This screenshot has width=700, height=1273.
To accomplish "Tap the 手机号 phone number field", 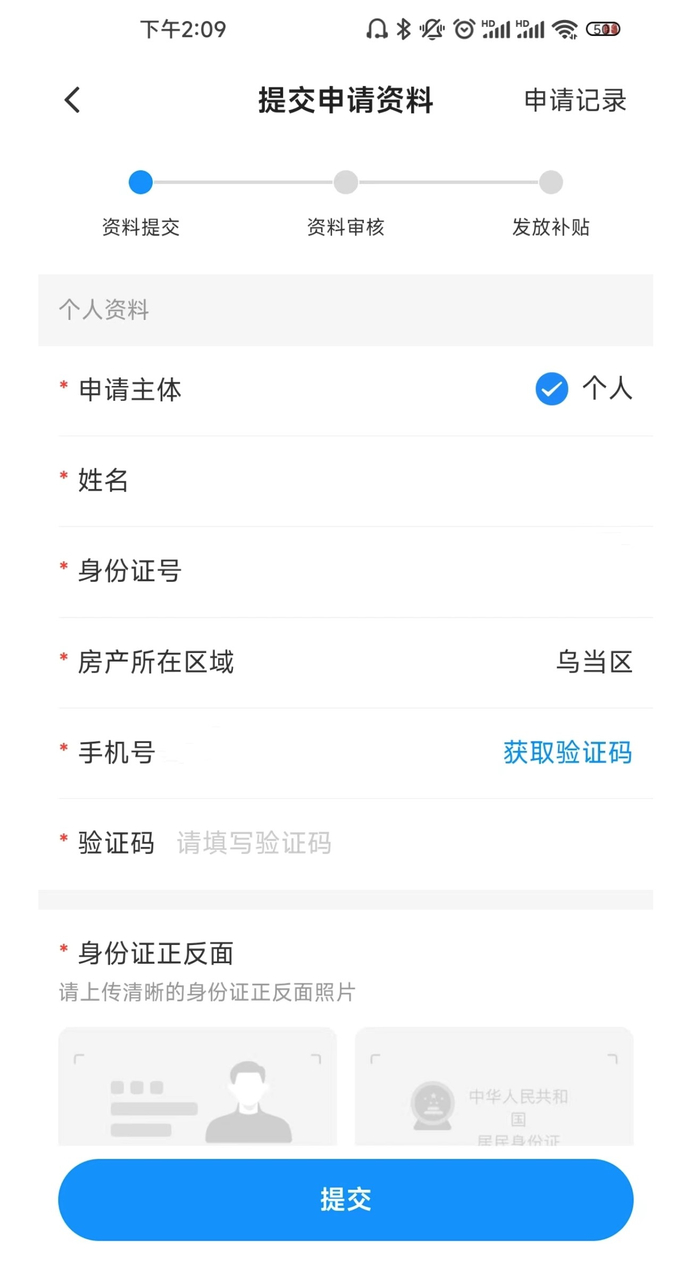I will tap(320, 753).
